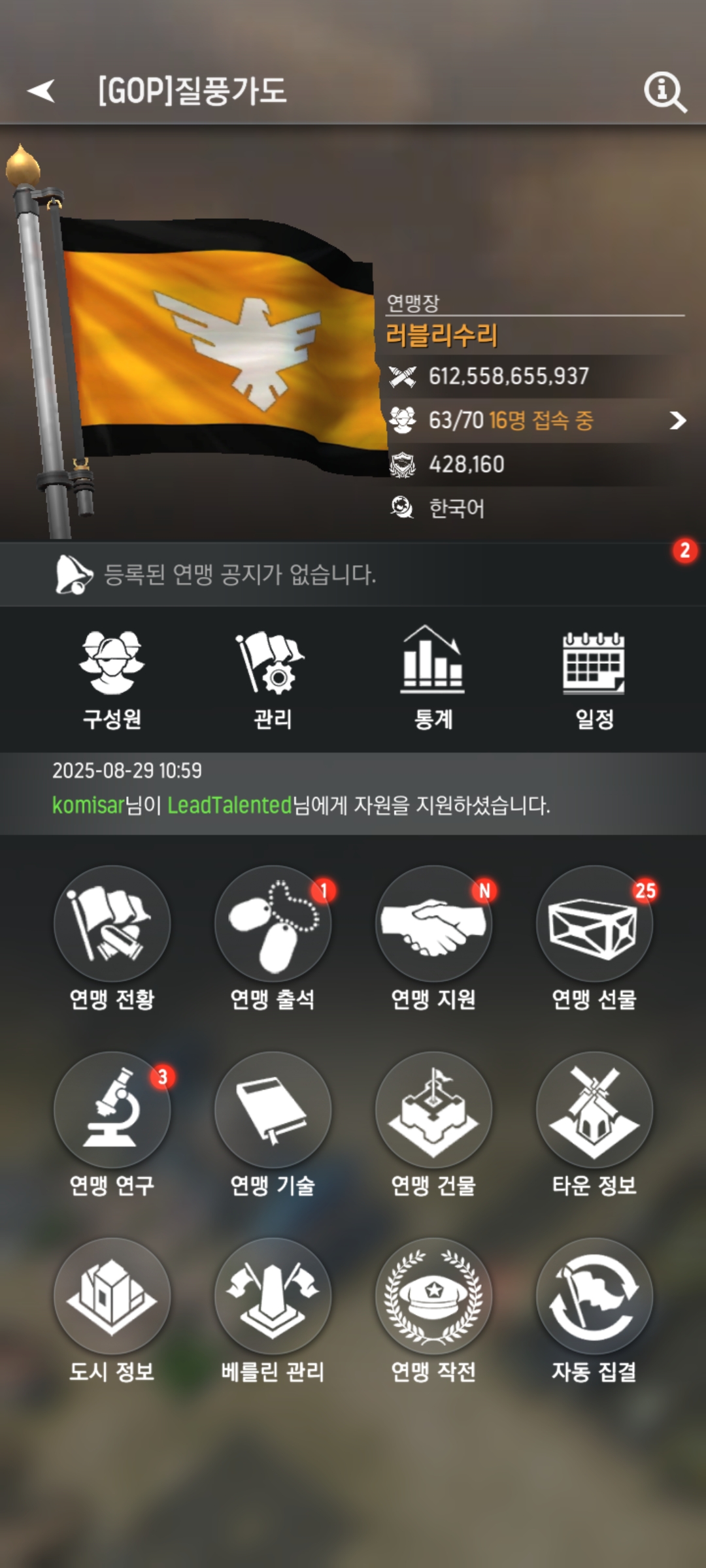
Task: Go back using the top-left arrow
Action: click(x=41, y=90)
